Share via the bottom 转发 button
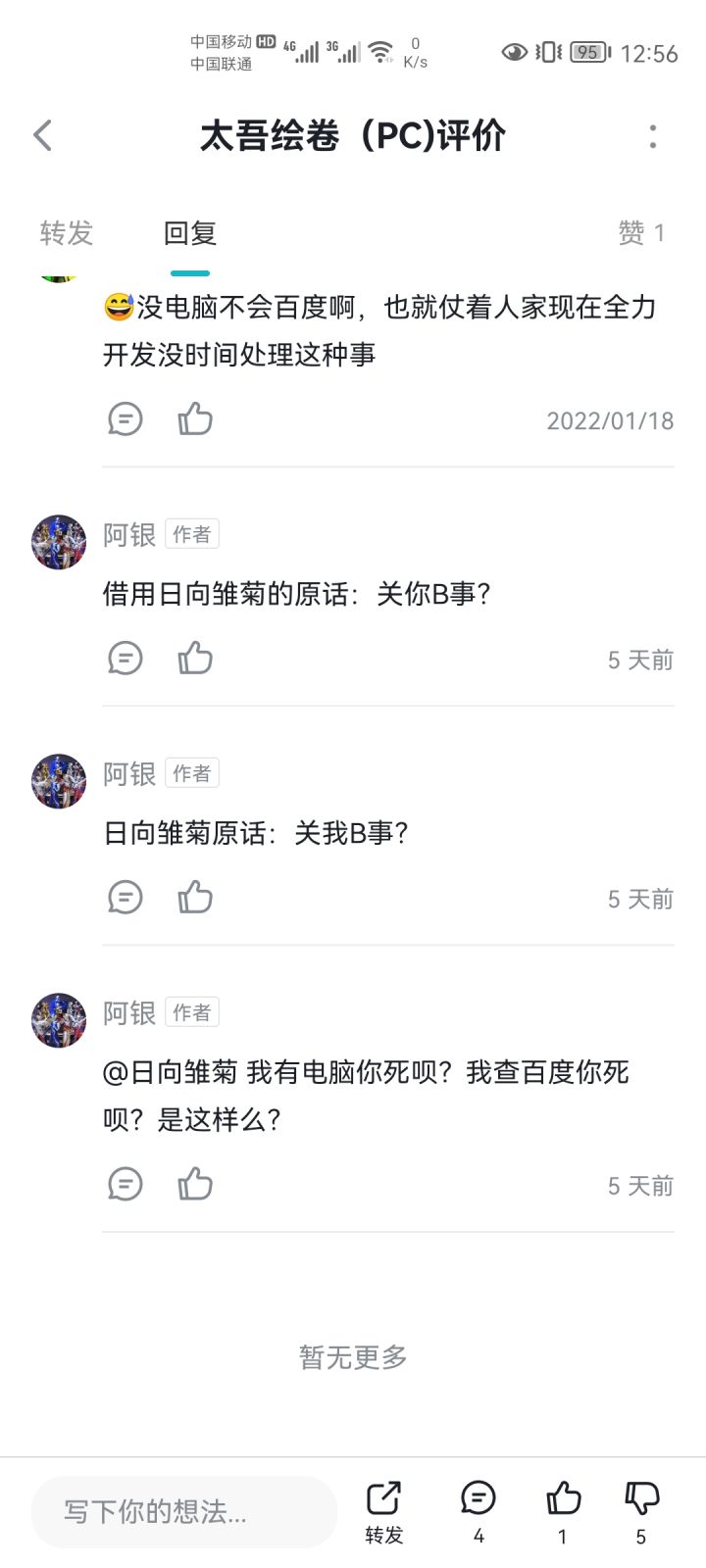This screenshot has height=1568, width=706. click(x=383, y=1513)
